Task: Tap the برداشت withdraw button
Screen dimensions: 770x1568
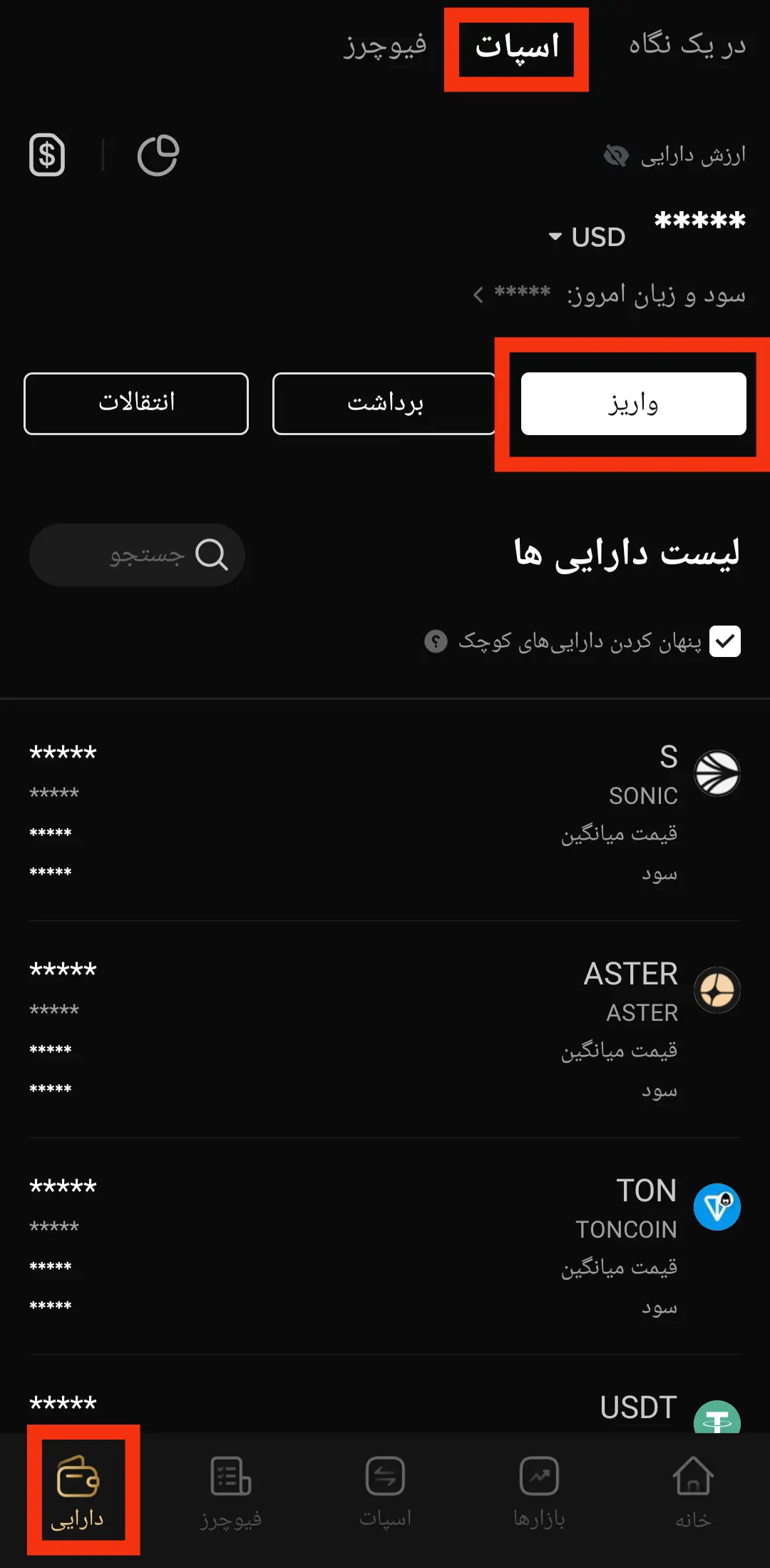Action: click(384, 404)
